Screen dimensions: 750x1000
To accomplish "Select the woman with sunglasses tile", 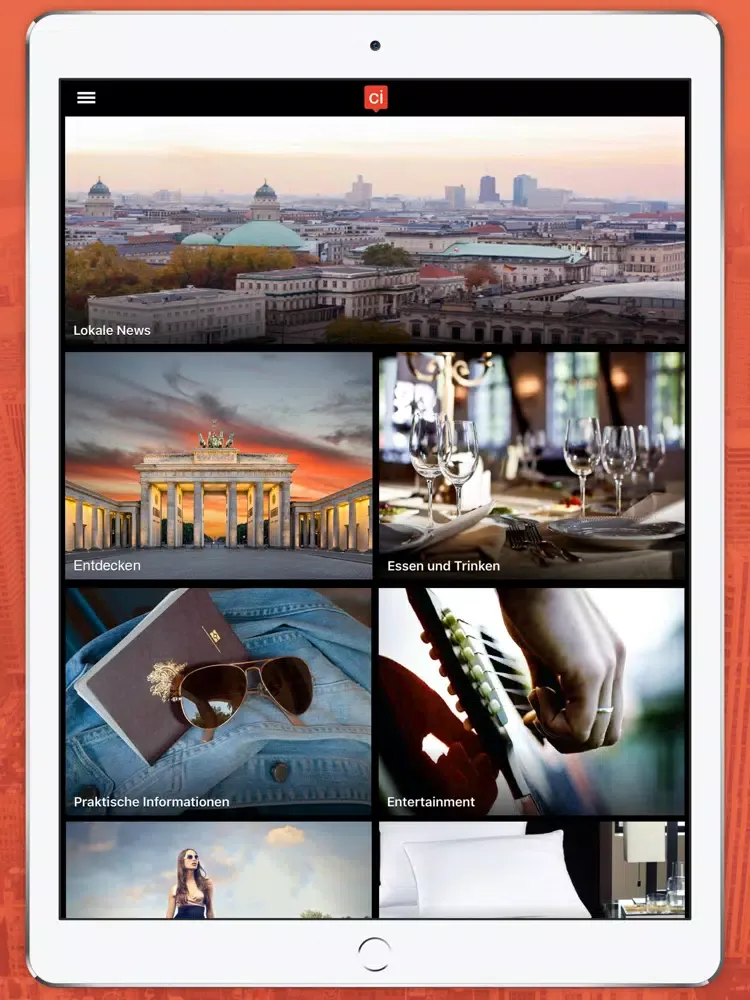I will [220, 870].
